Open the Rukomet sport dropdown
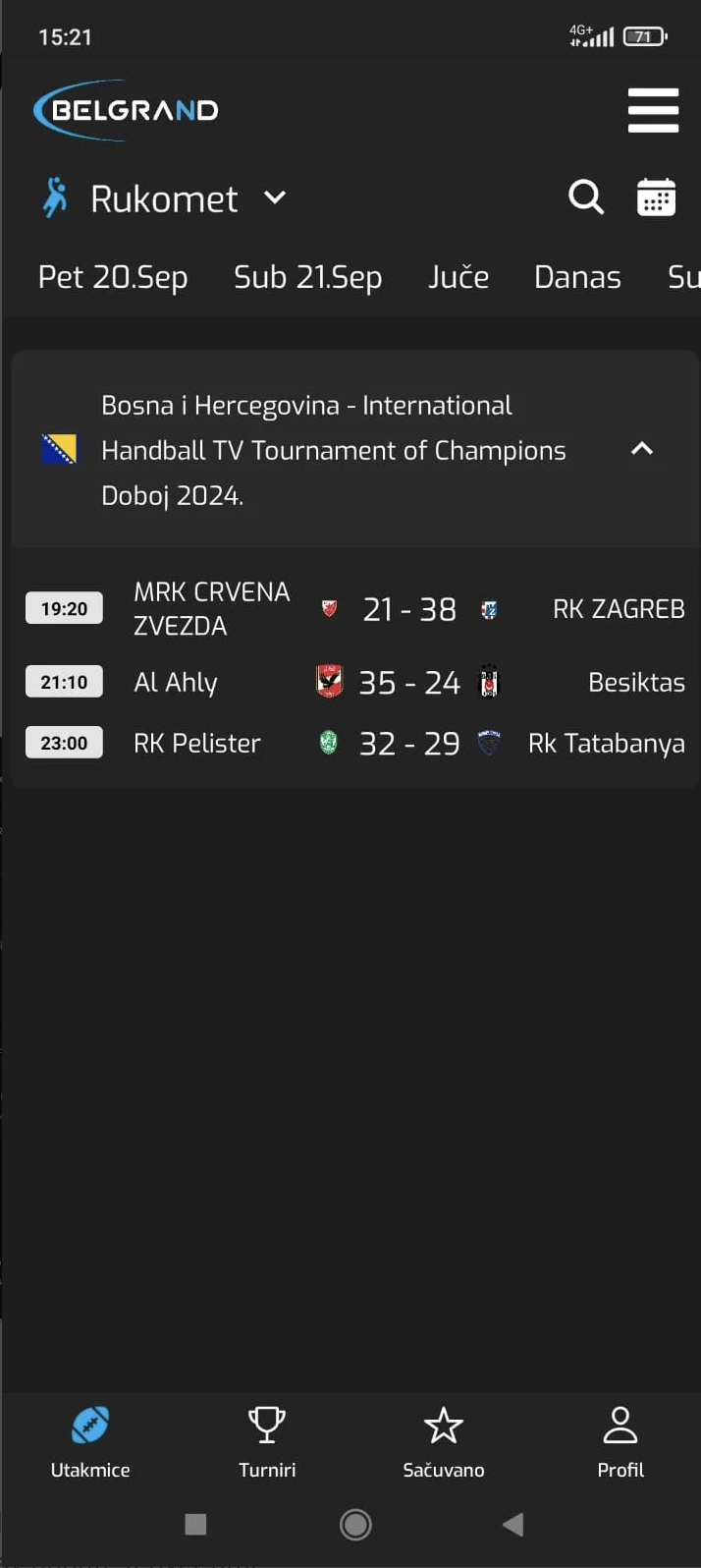This screenshot has width=701, height=1568. click(165, 199)
